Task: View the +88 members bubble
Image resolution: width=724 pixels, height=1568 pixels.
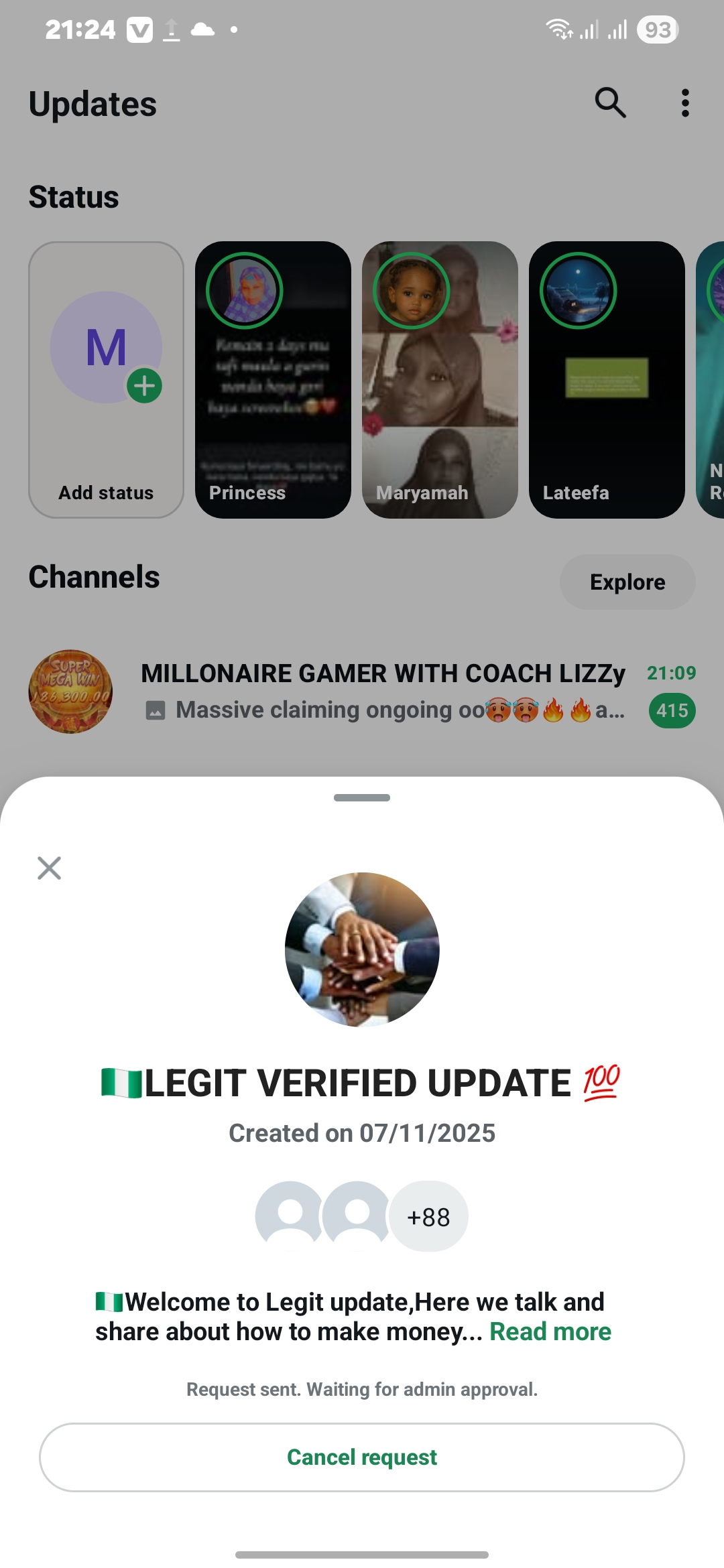Action: tap(428, 1216)
